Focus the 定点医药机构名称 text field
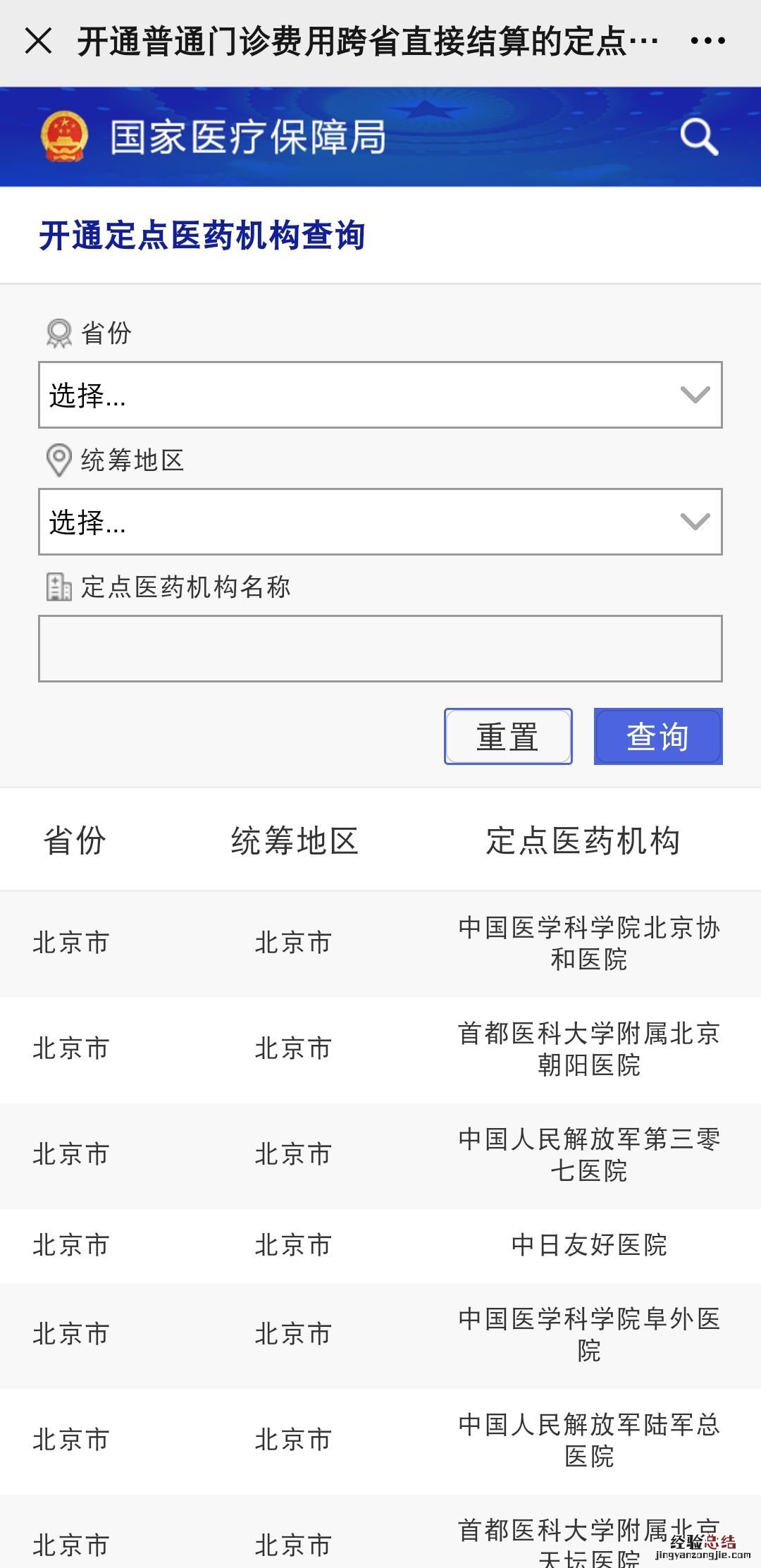The width and height of the screenshot is (761, 1568). 380,649
